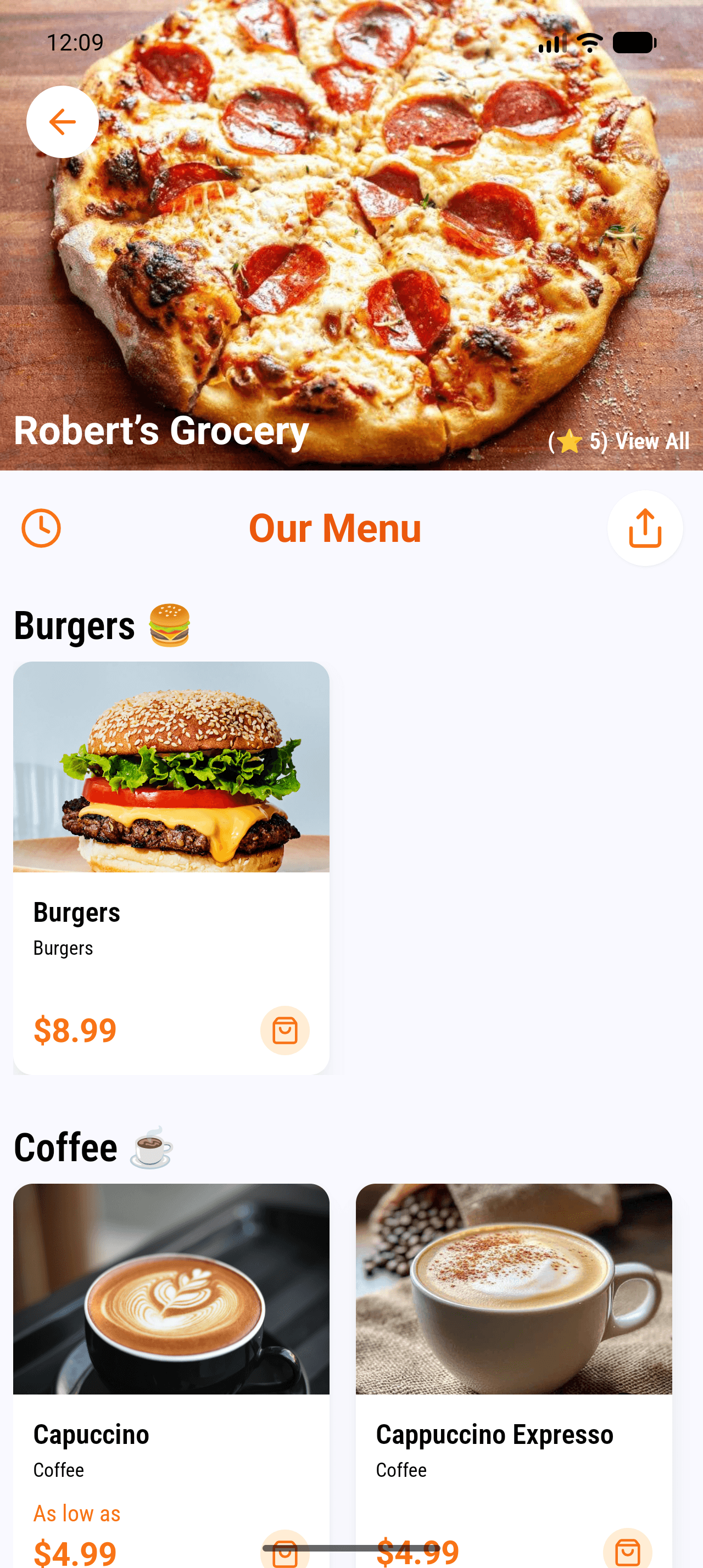This screenshot has width=703, height=1568.
Task: View all reviews link
Action: [651, 441]
